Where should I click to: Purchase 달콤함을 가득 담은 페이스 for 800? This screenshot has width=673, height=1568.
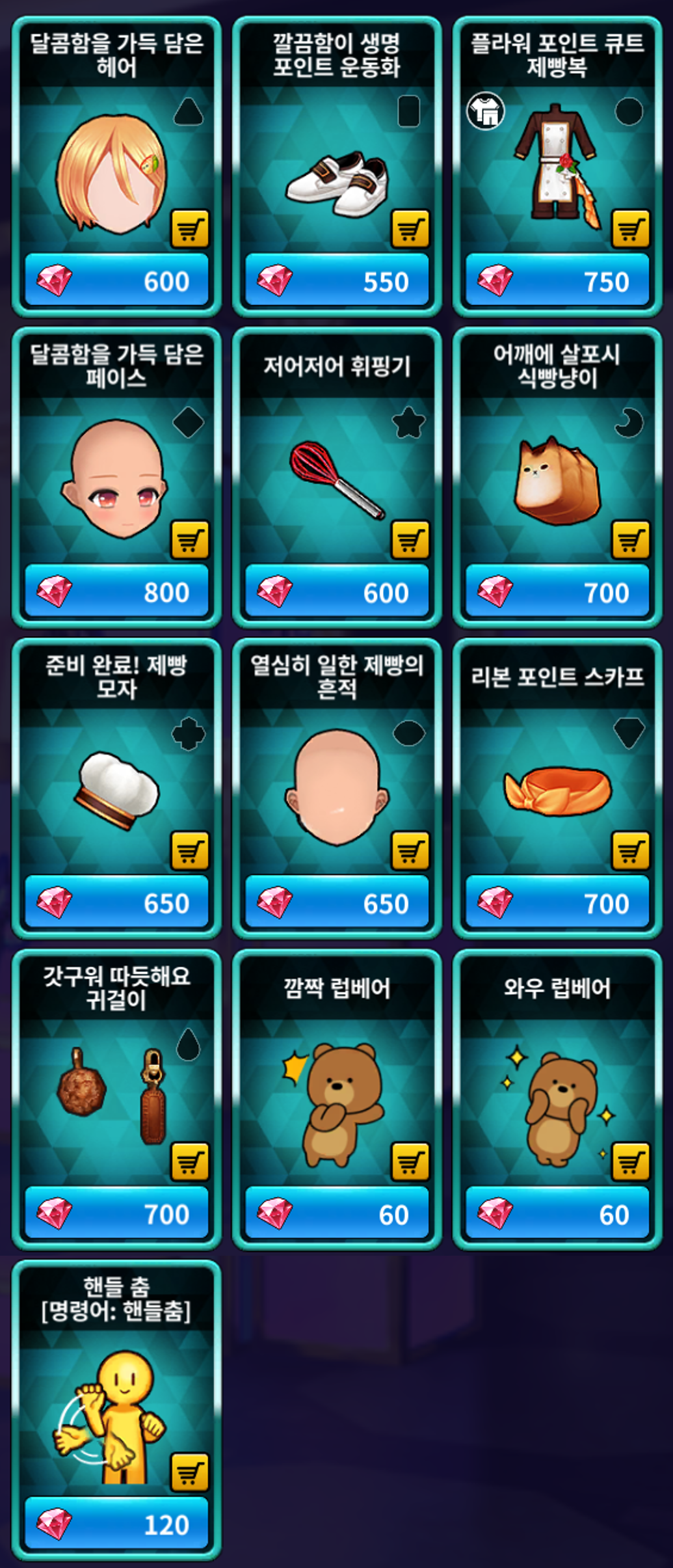pos(116,592)
